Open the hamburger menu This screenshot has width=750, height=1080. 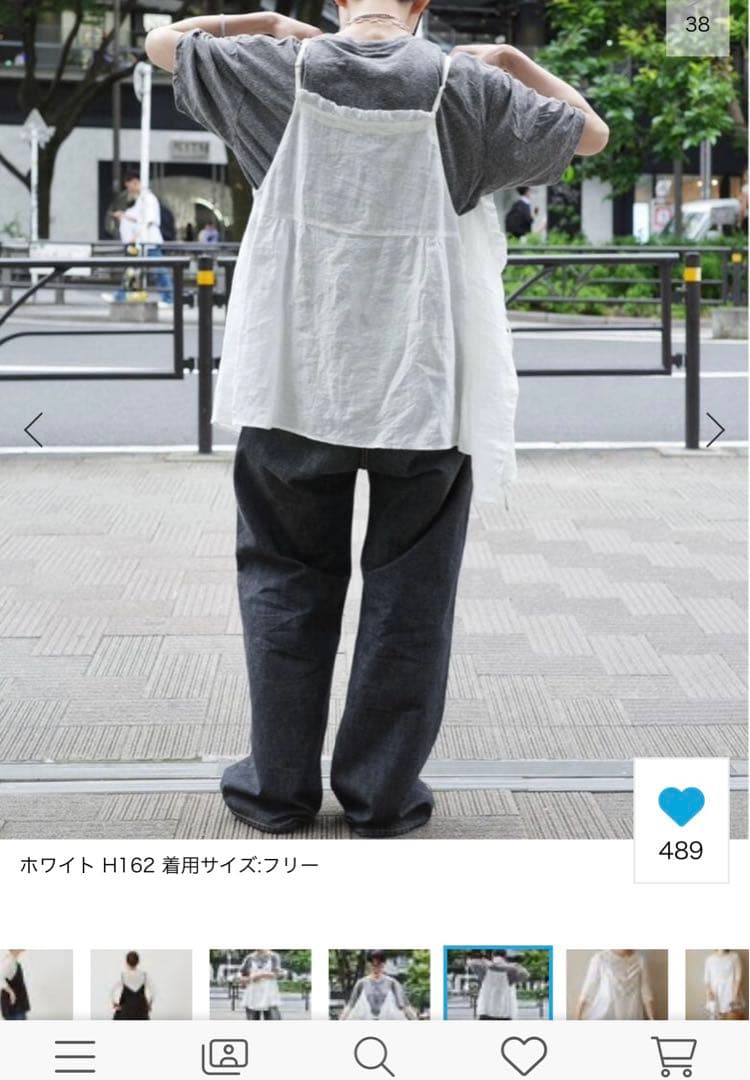pos(75,1056)
